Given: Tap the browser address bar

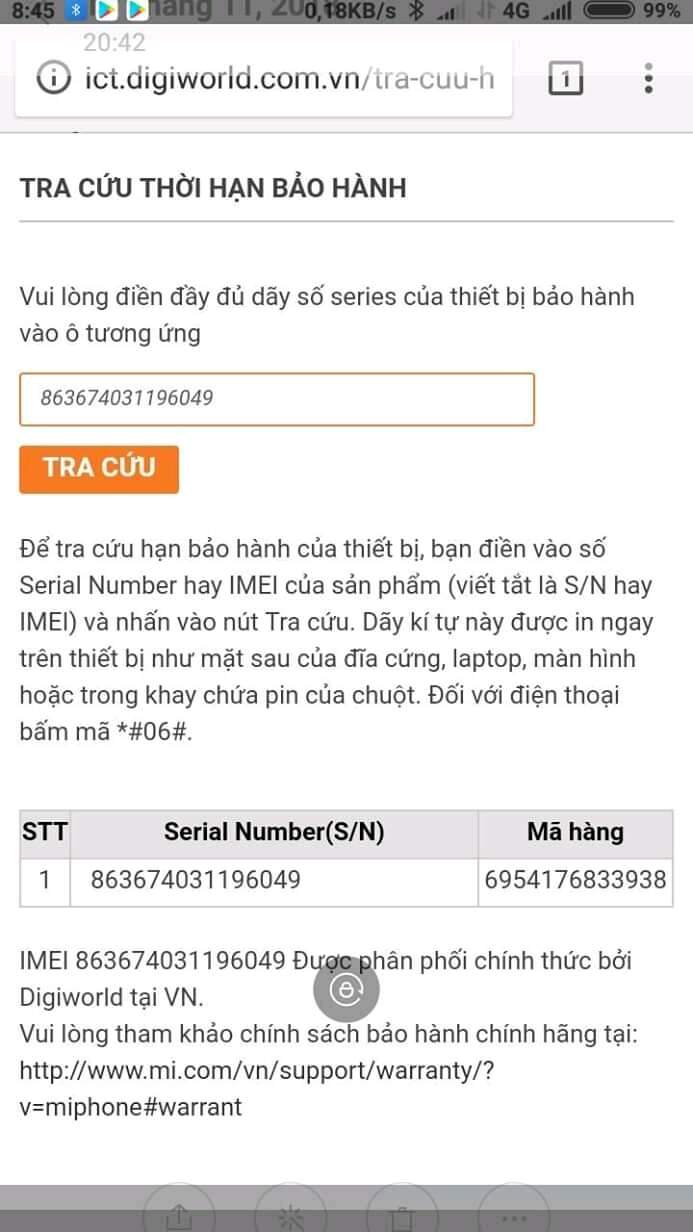Looking at the screenshot, I should [290, 79].
